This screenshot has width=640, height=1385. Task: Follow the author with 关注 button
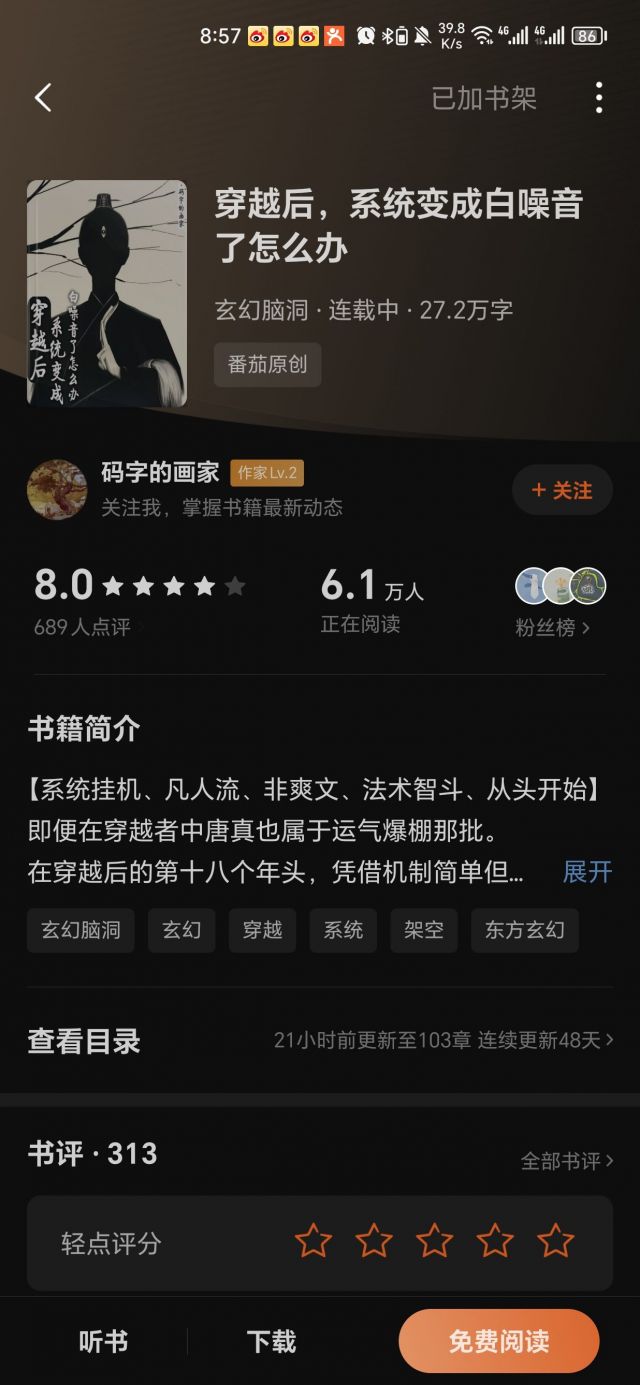(562, 490)
